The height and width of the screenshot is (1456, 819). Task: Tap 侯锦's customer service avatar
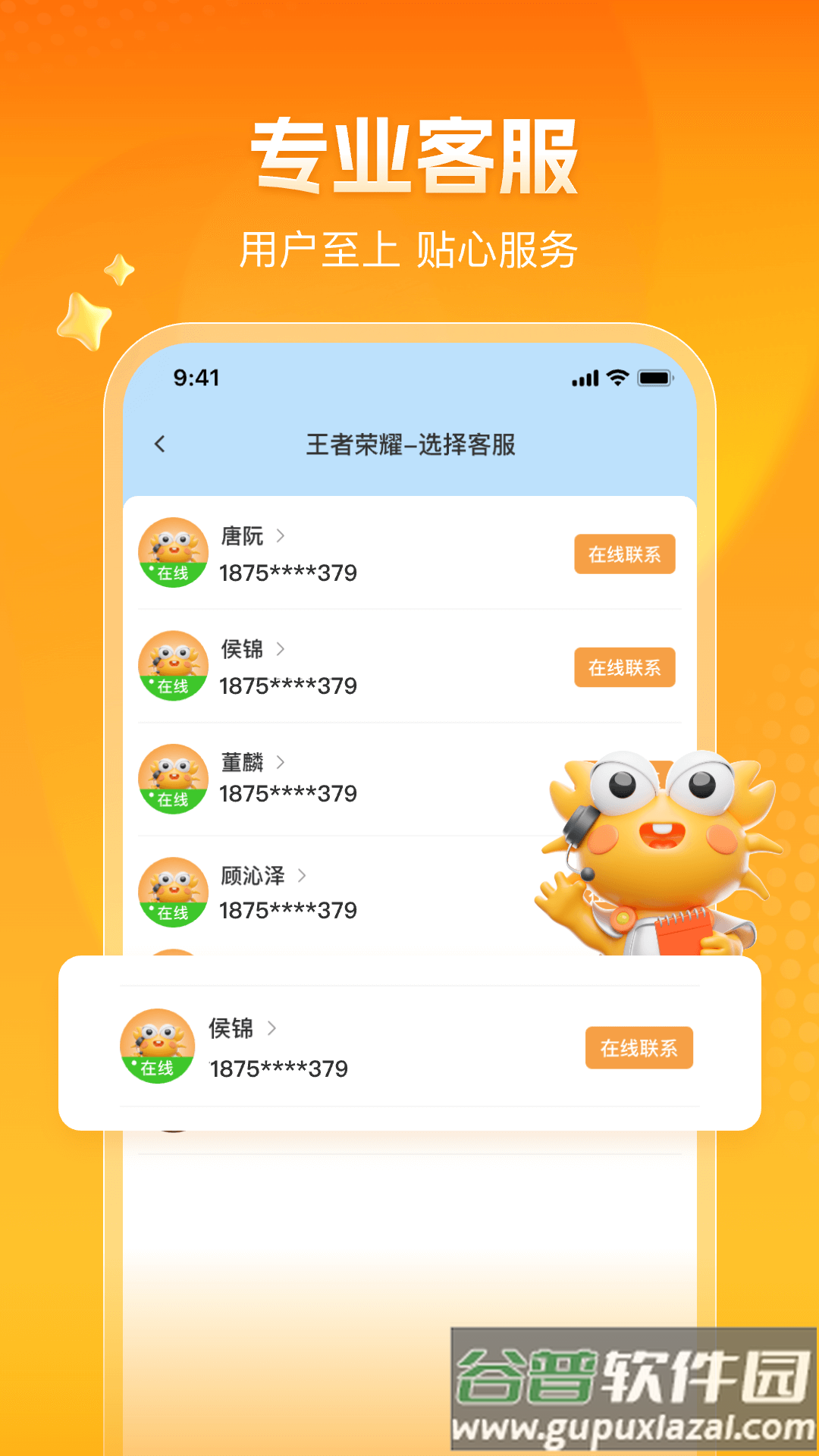(172, 665)
